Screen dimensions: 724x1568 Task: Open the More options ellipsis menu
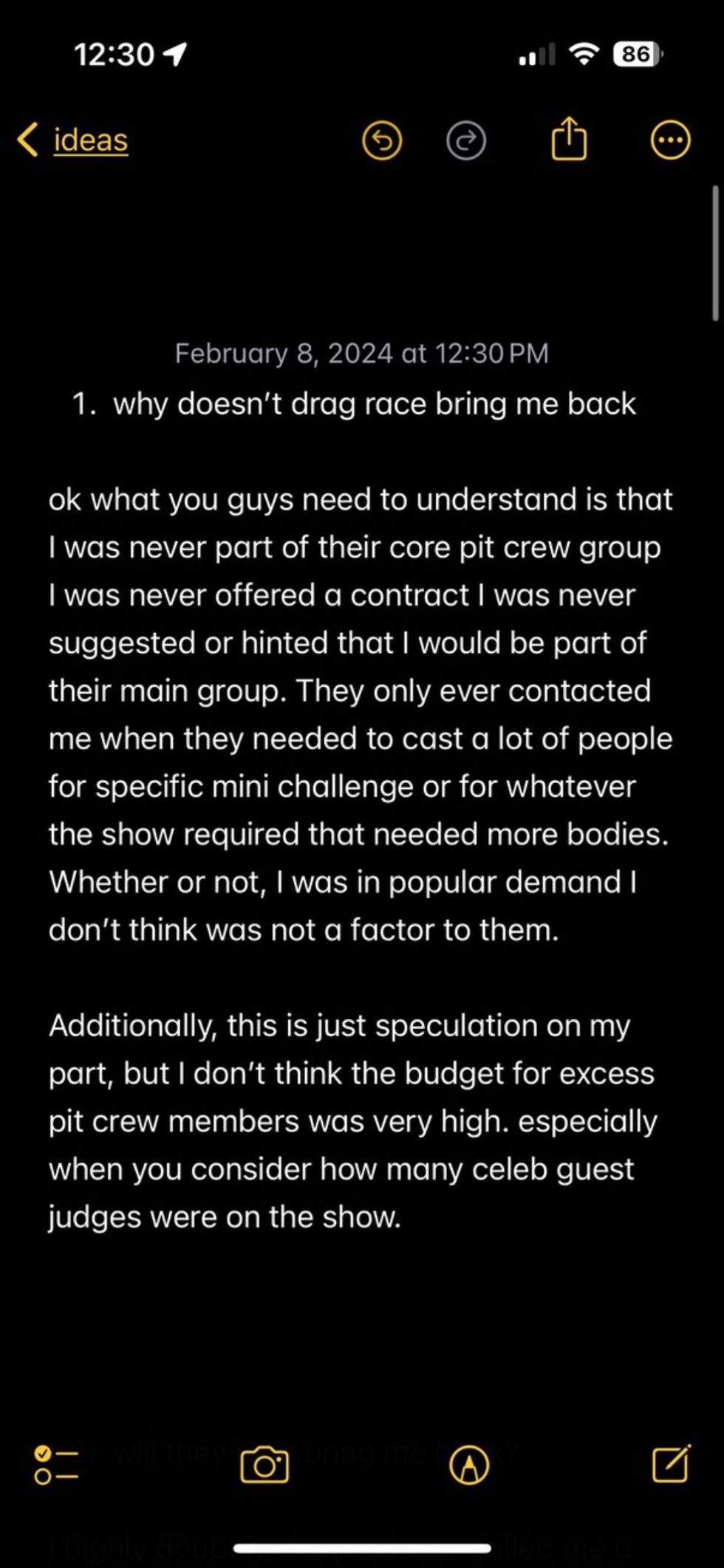coord(669,140)
